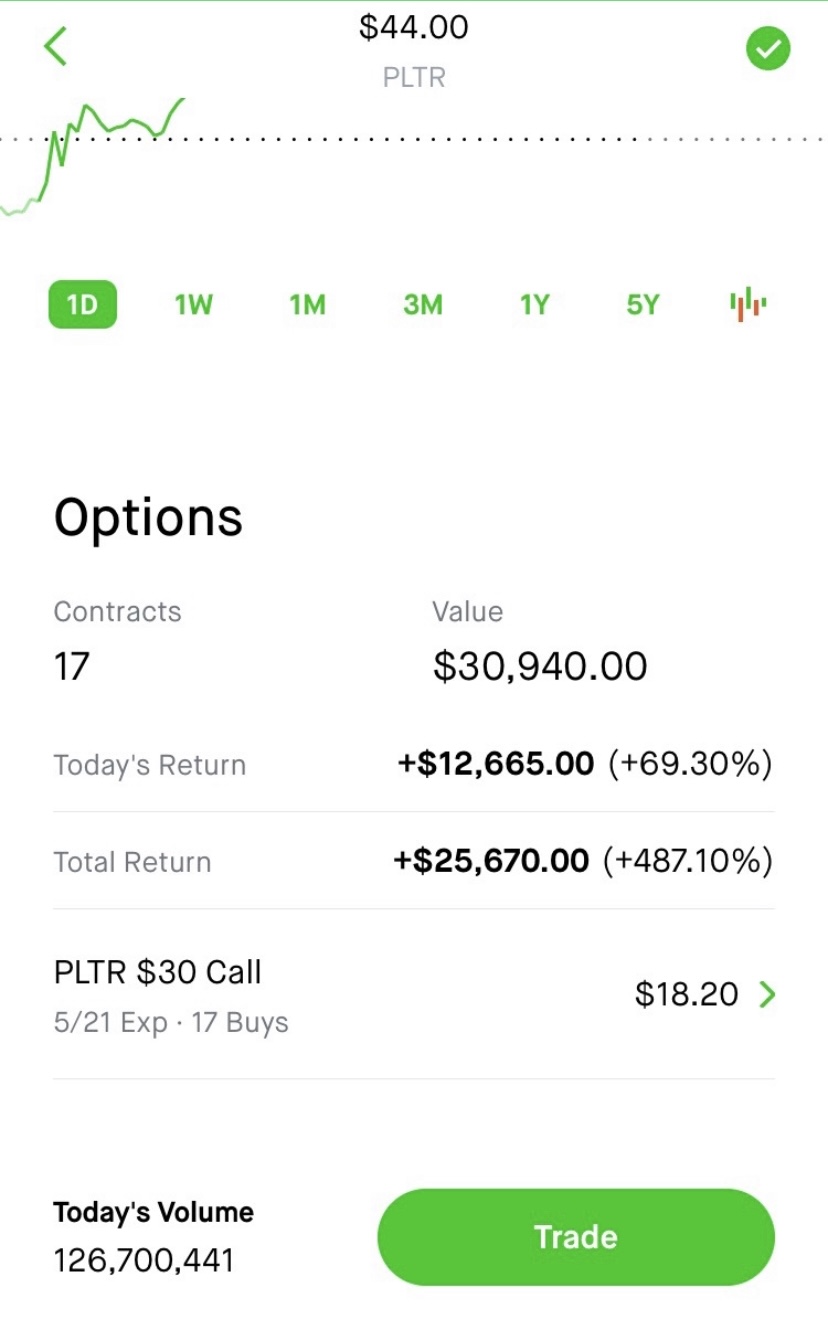Switch chart to 1W range
This screenshot has width=828, height=1328.
click(x=194, y=304)
